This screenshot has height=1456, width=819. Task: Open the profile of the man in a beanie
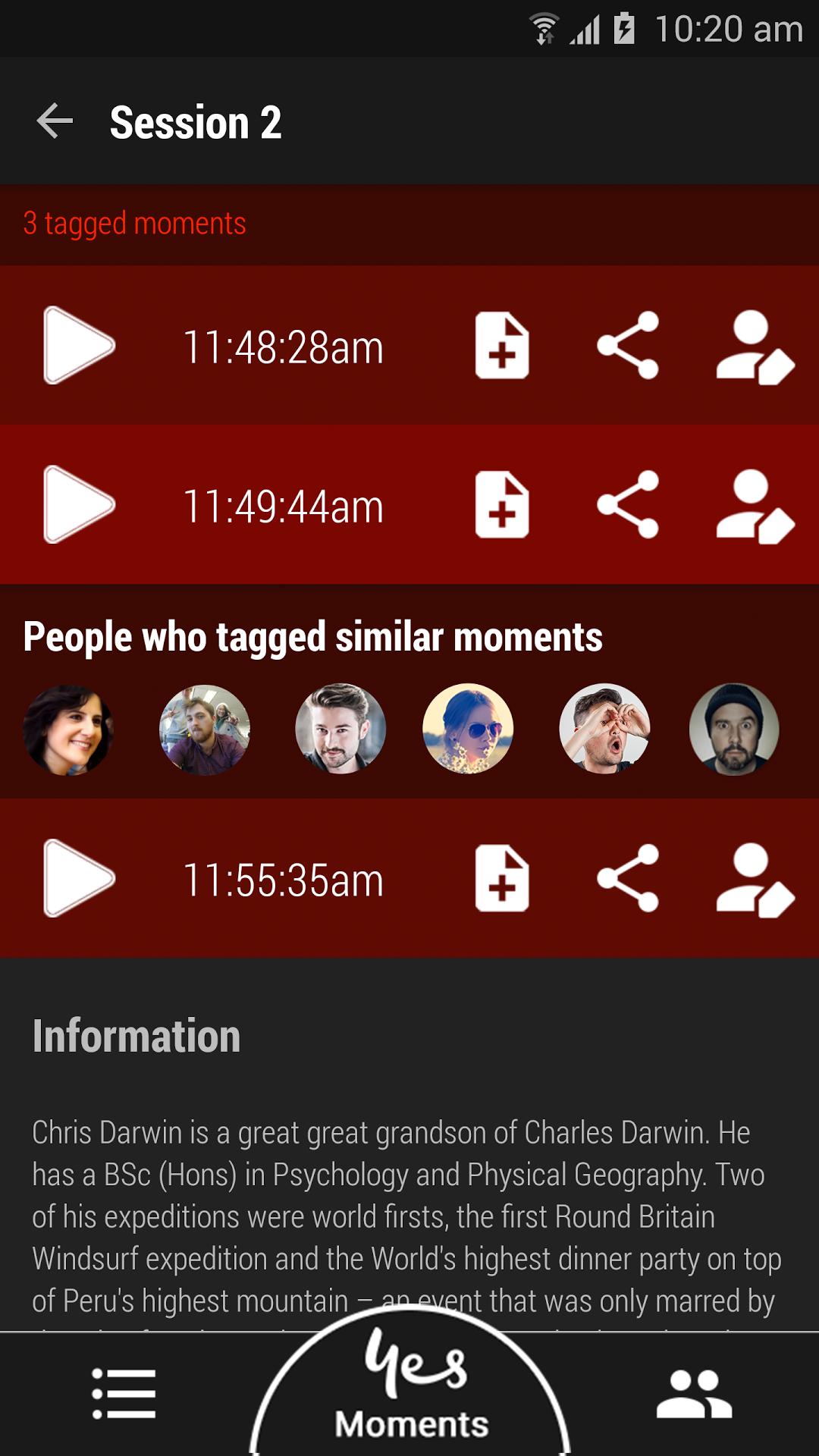pyautogui.click(x=734, y=730)
